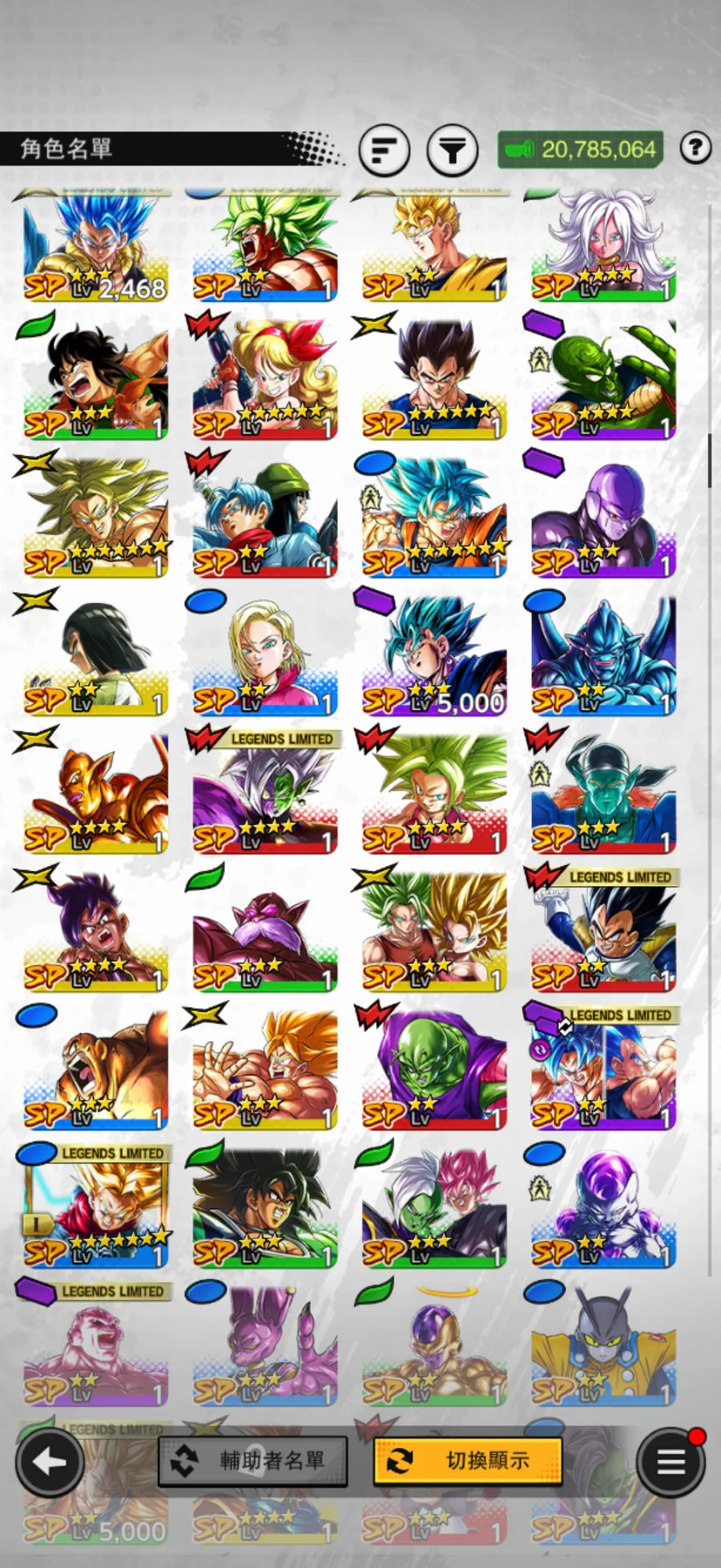Open the help question mark
This screenshot has width=721, height=1568.
tap(695, 147)
